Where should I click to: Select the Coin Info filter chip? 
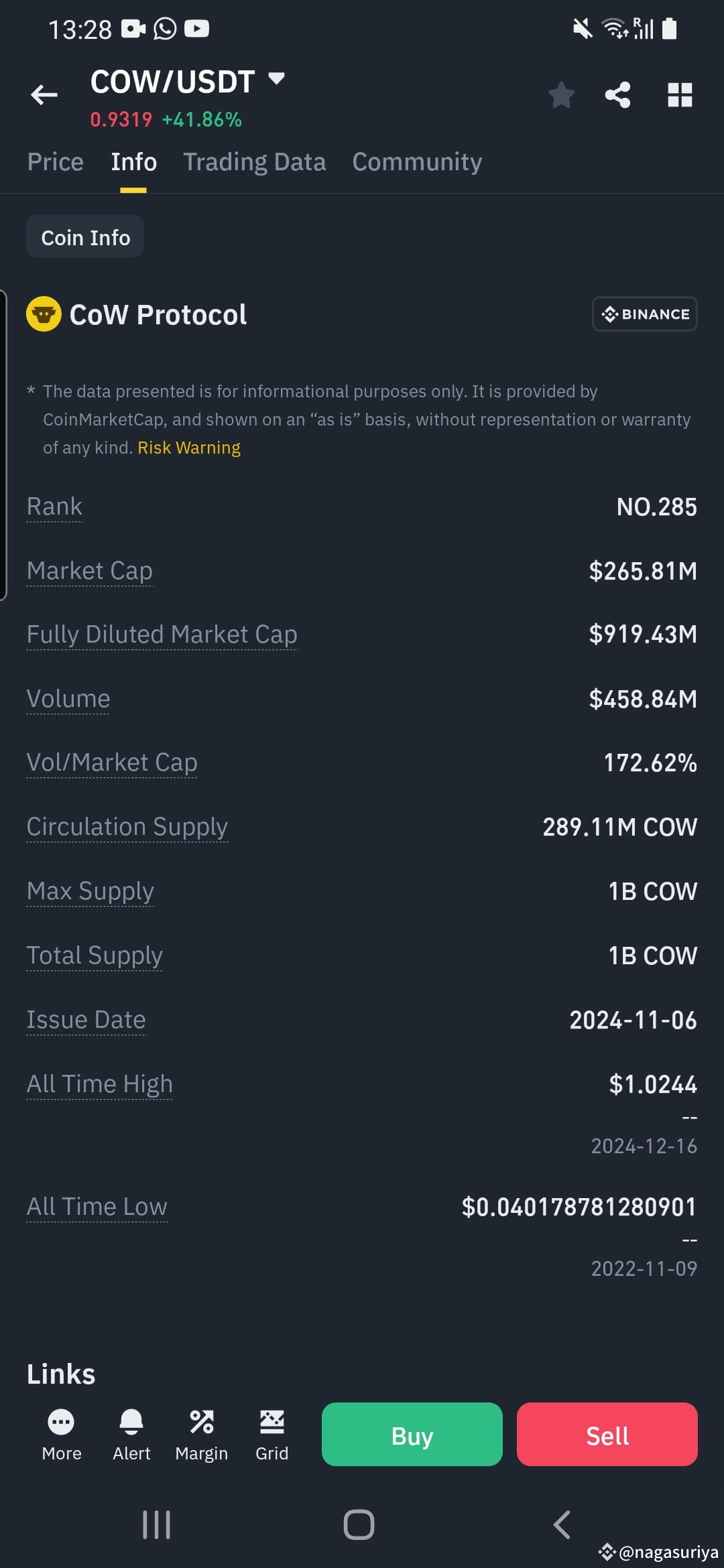click(x=85, y=237)
